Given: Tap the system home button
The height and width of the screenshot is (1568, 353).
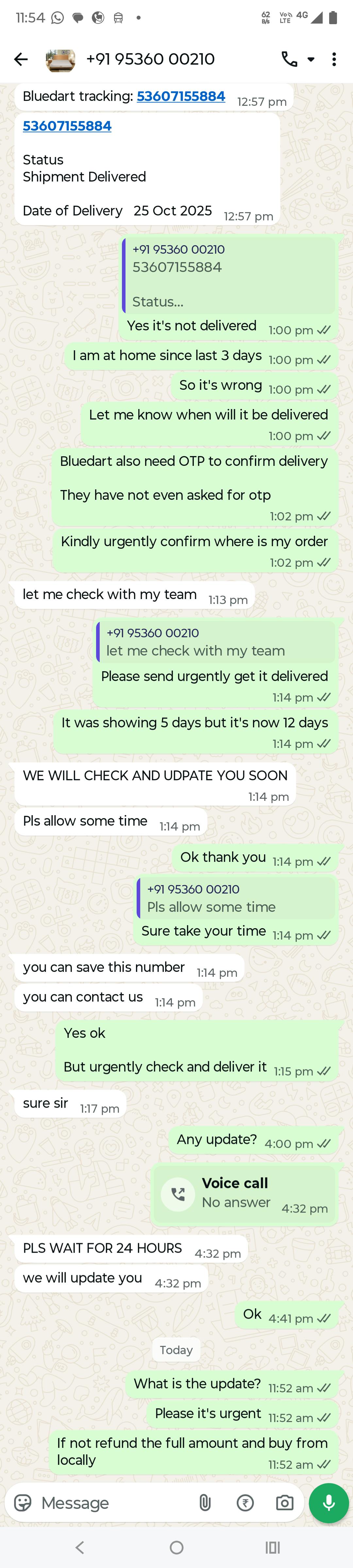Looking at the screenshot, I should coord(176,1547).
